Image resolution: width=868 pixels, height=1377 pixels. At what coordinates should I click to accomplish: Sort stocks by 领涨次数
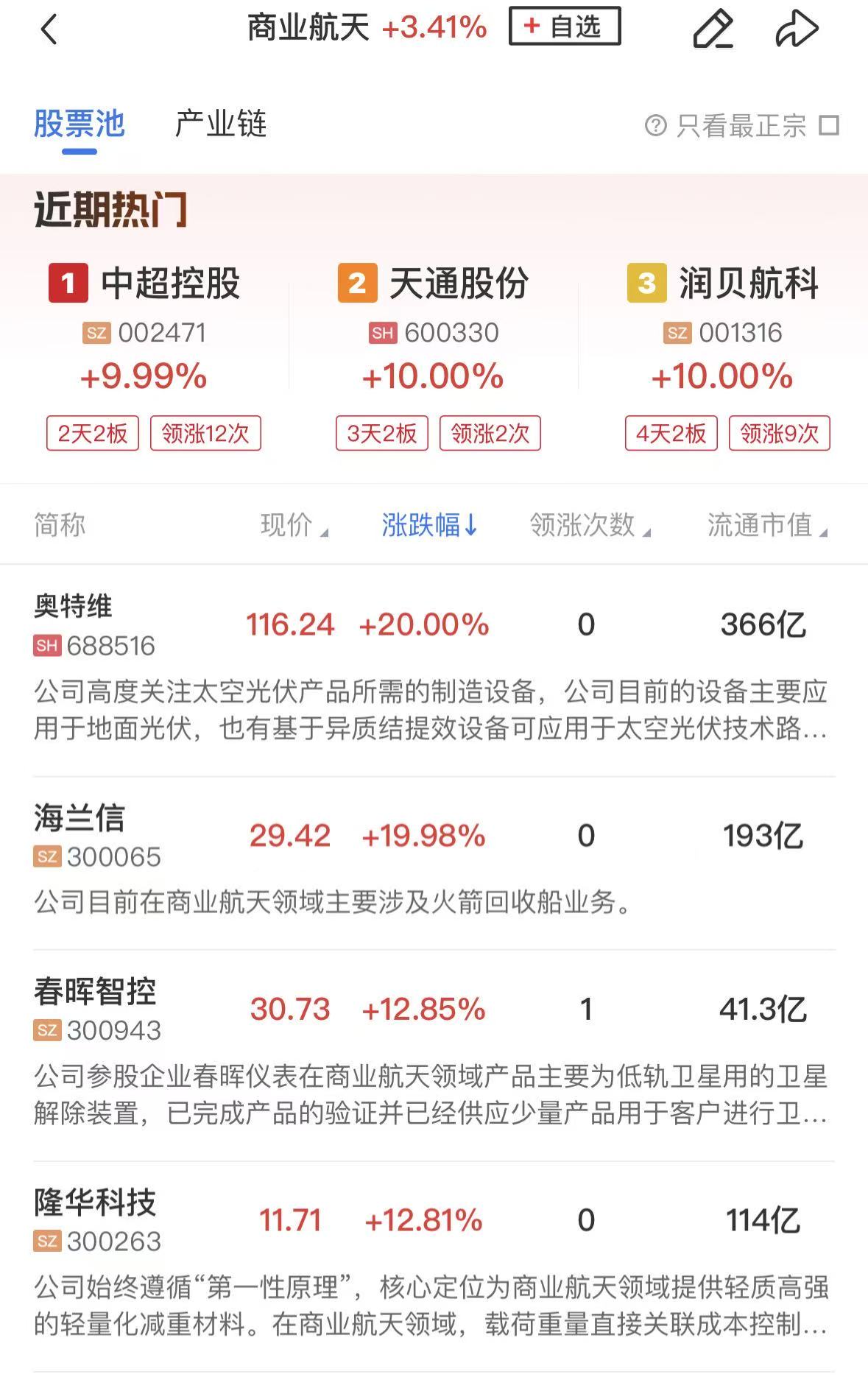[589, 526]
